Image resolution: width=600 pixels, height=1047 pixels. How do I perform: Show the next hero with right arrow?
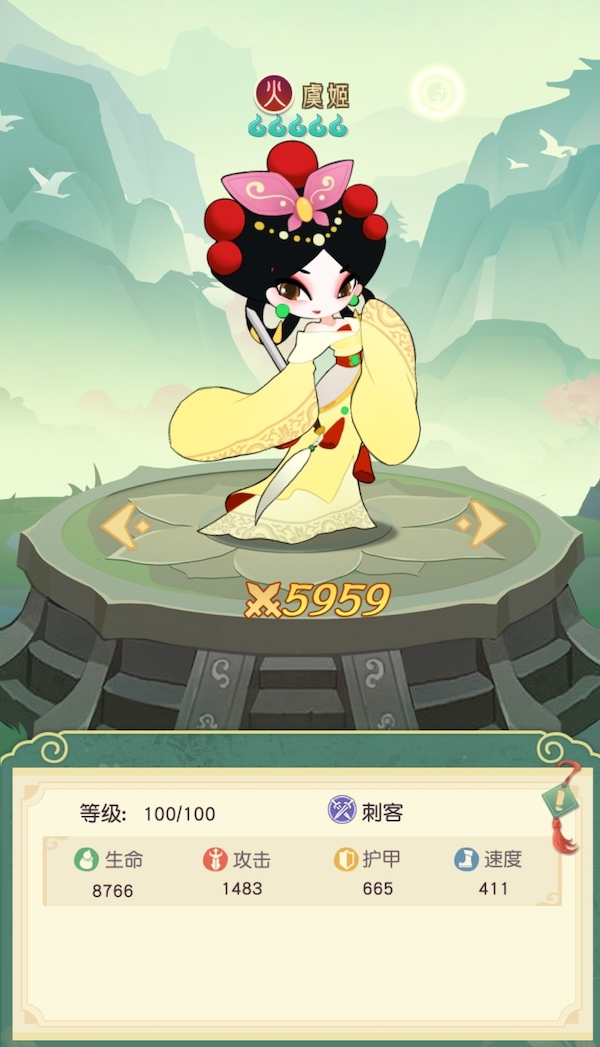[483, 524]
